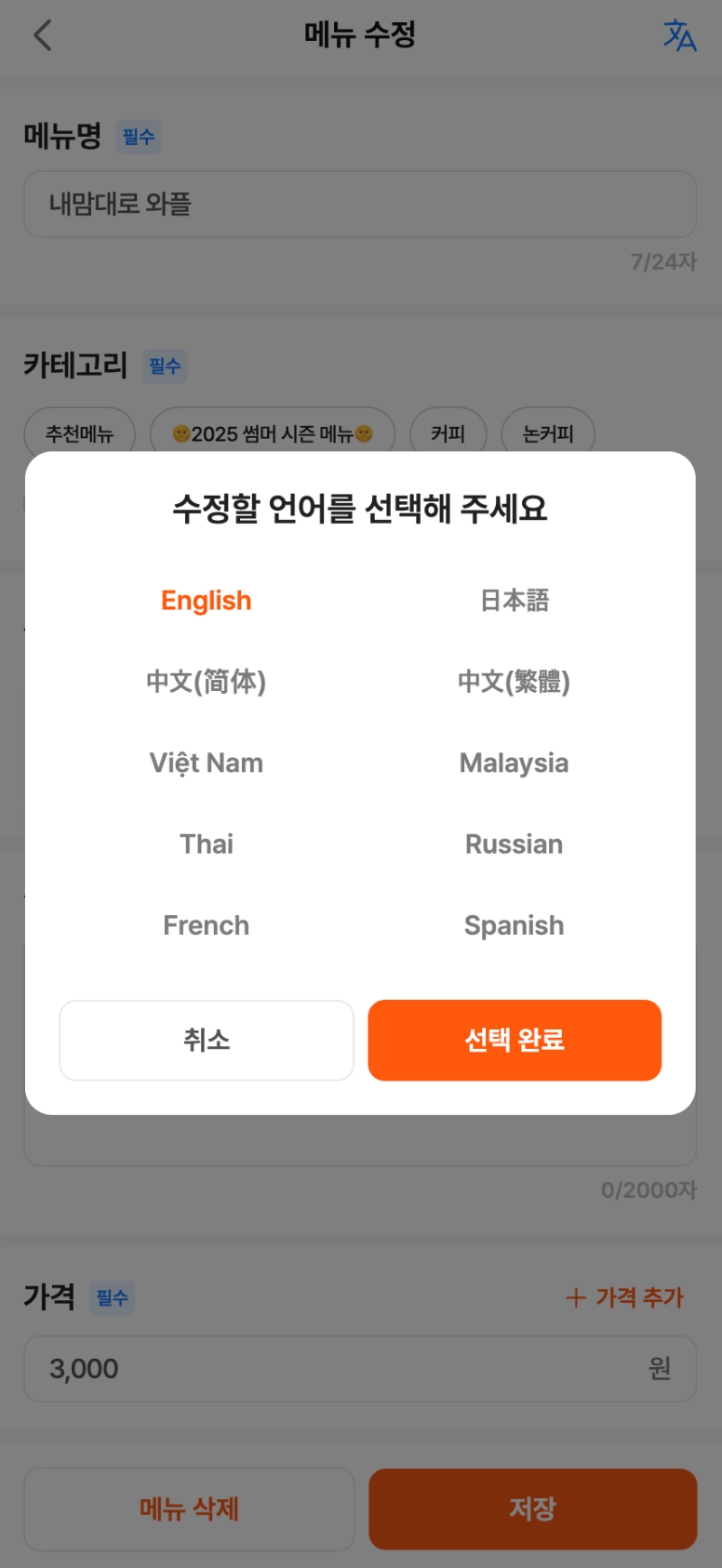The height and width of the screenshot is (1568, 722).
Task: Choose Russian as the edit language
Action: pyautogui.click(x=515, y=844)
